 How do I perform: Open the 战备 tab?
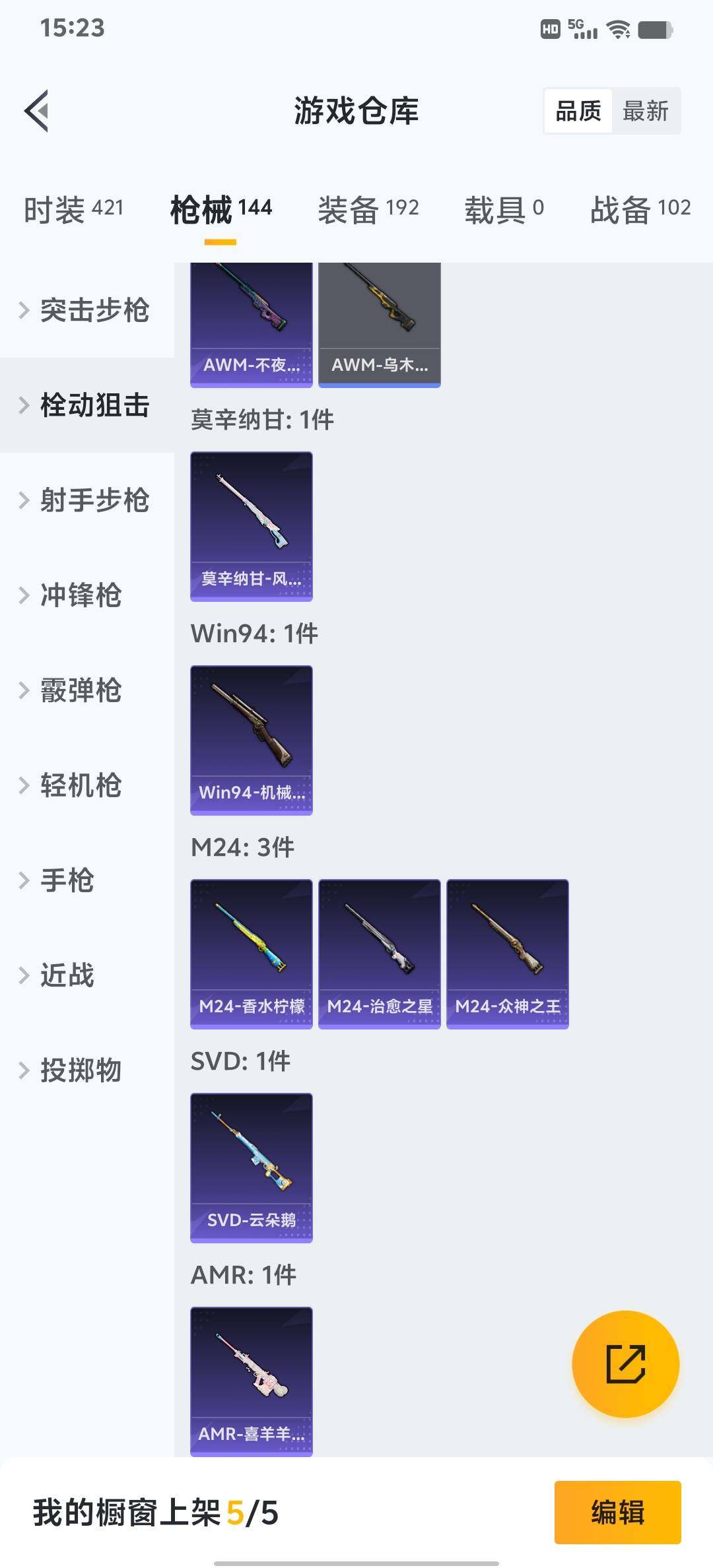pyautogui.click(x=640, y=210)
